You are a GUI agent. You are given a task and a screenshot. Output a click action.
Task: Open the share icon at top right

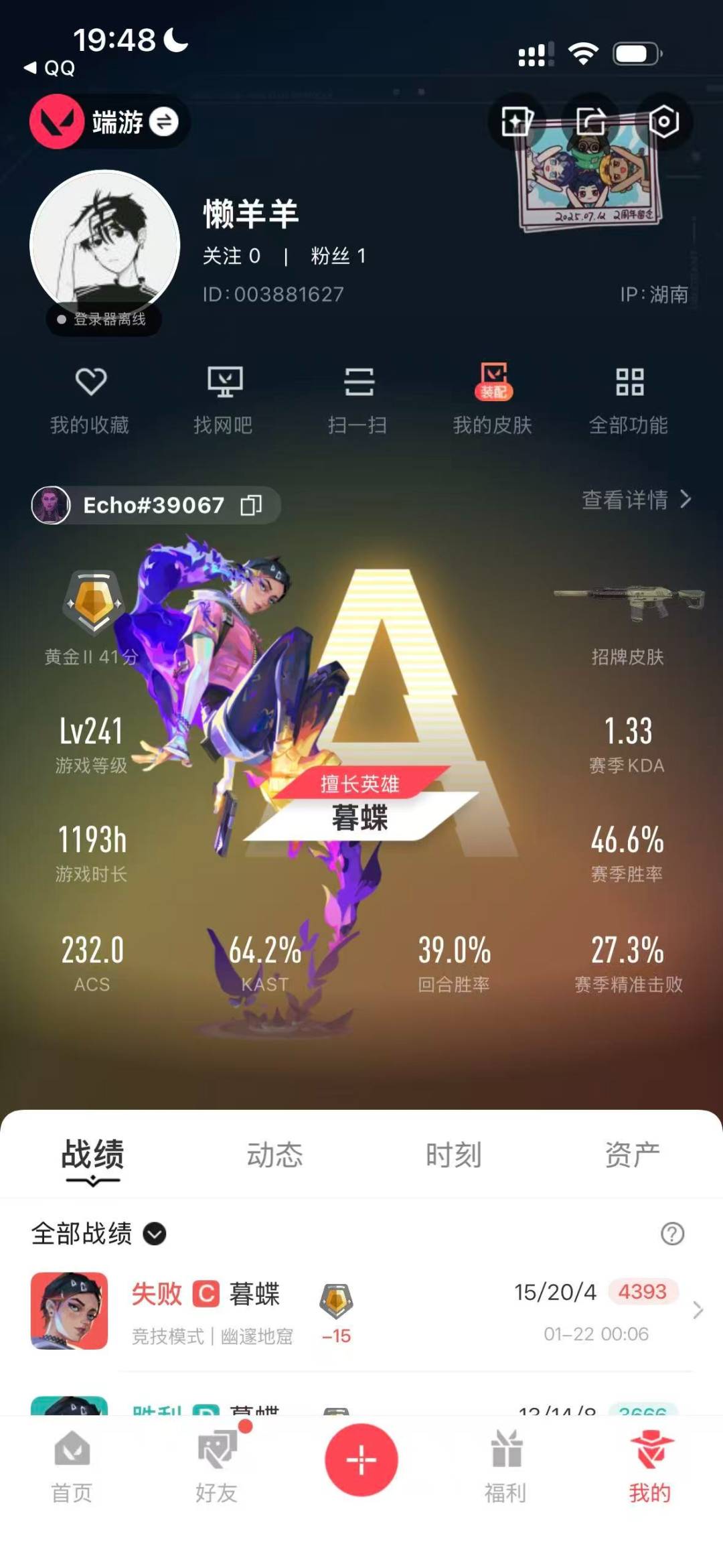[x=592, y=121]
